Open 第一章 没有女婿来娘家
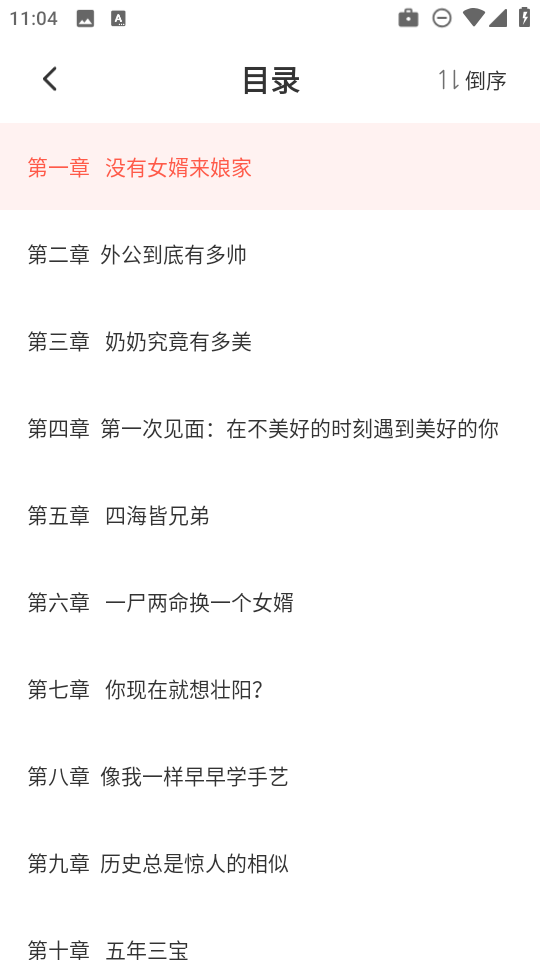Image resolution: width=540 pixels, height=960 pixels. tap(270, 167)
